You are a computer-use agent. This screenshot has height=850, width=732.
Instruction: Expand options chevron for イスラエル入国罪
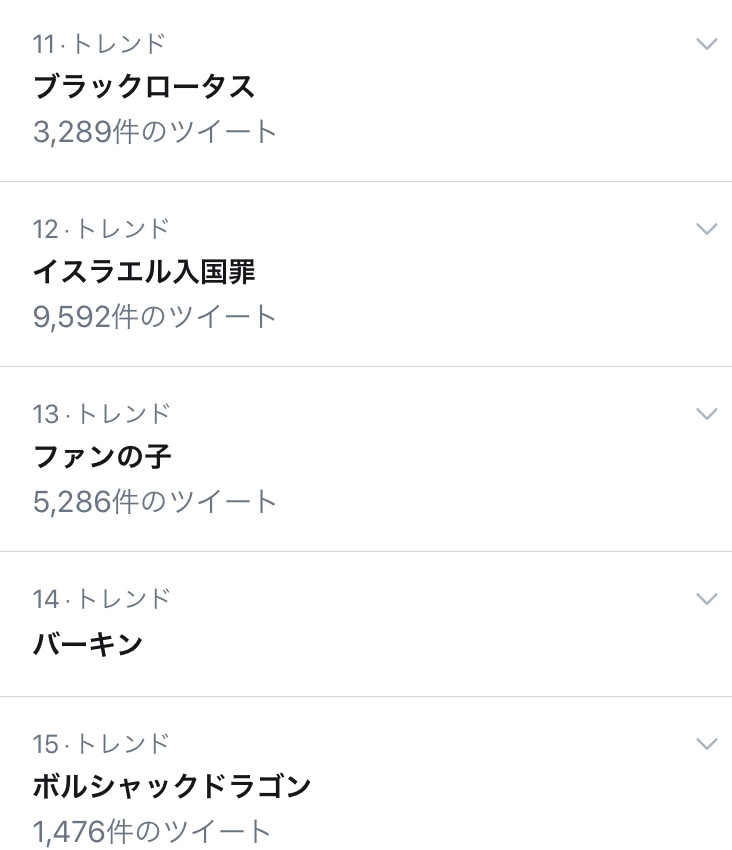707,229
